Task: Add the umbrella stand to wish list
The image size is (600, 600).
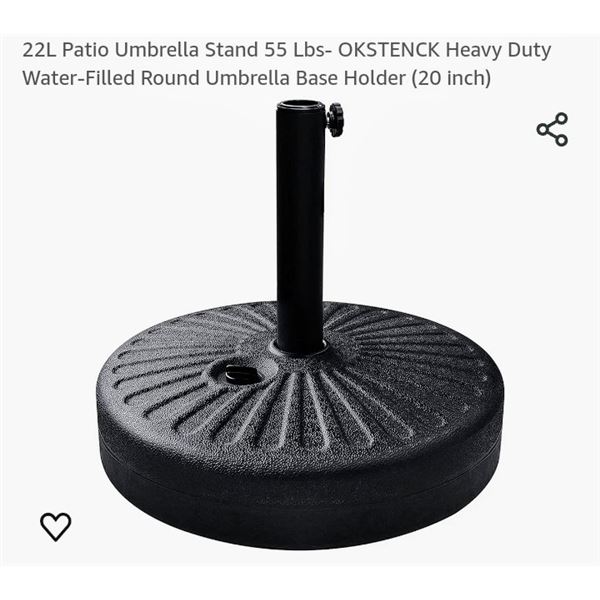Action: point(55,525)
